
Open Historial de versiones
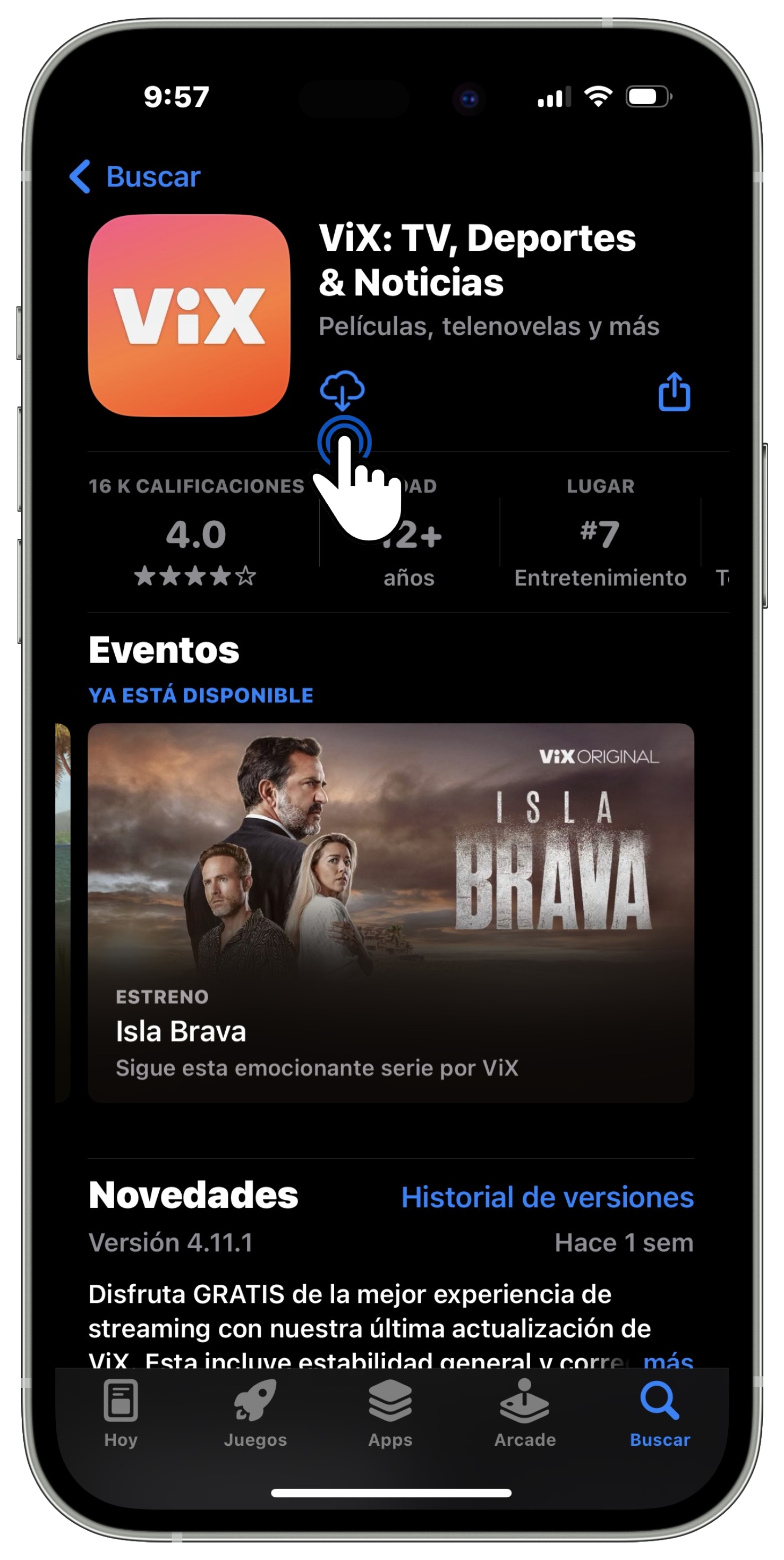[x=547, y=1197]
